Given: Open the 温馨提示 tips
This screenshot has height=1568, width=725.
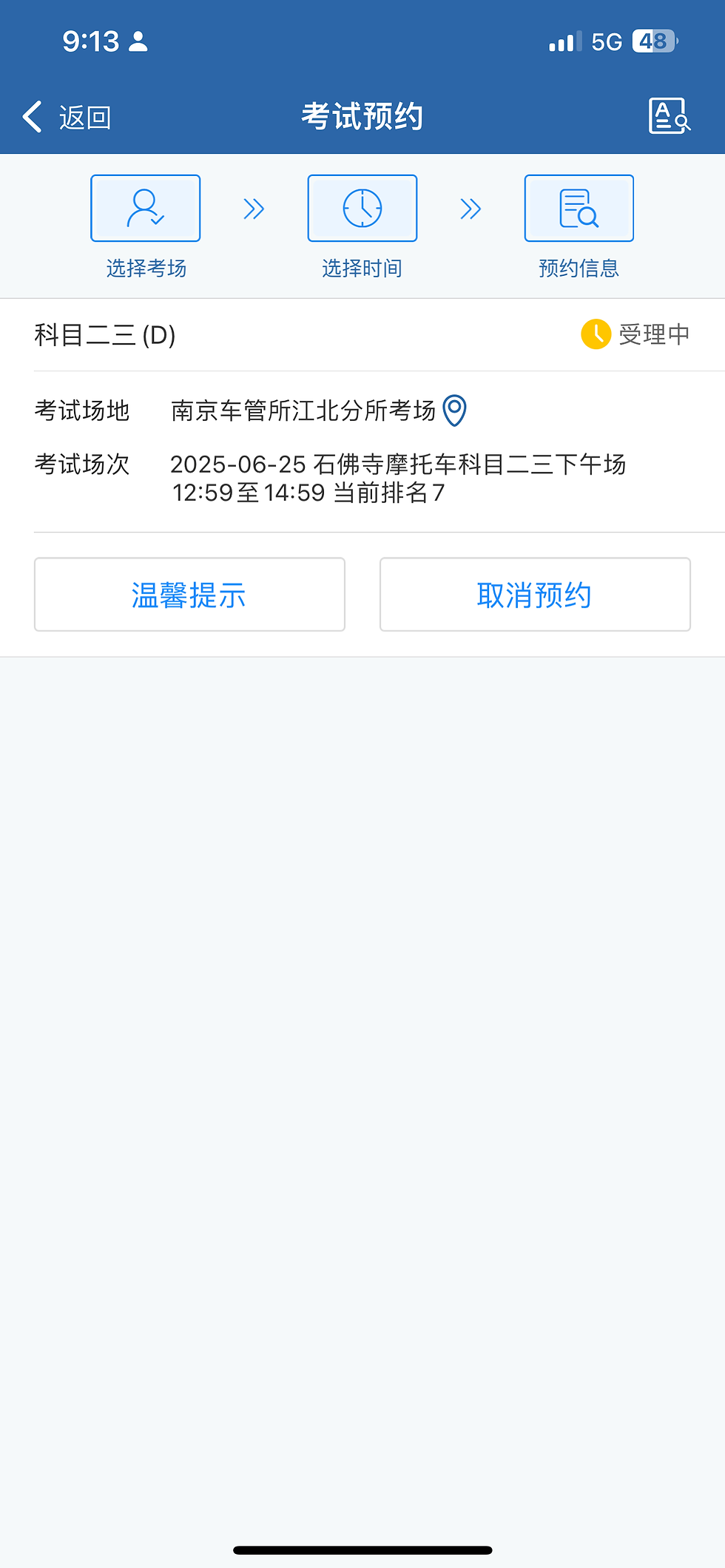Looking at the screenshot, I should (x=189, y=595).
